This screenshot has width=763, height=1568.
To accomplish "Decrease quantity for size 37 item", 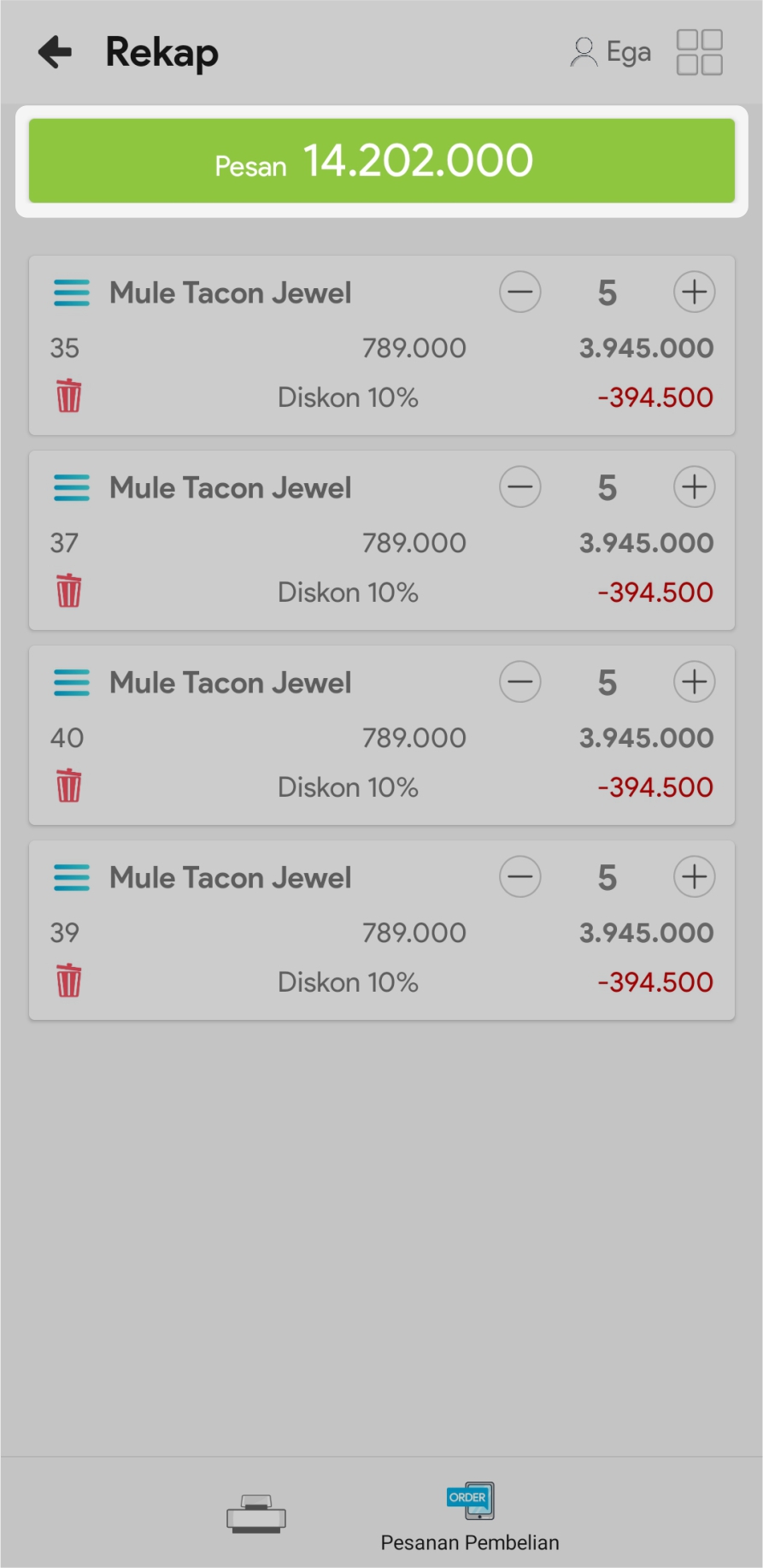I will [519, 487].
